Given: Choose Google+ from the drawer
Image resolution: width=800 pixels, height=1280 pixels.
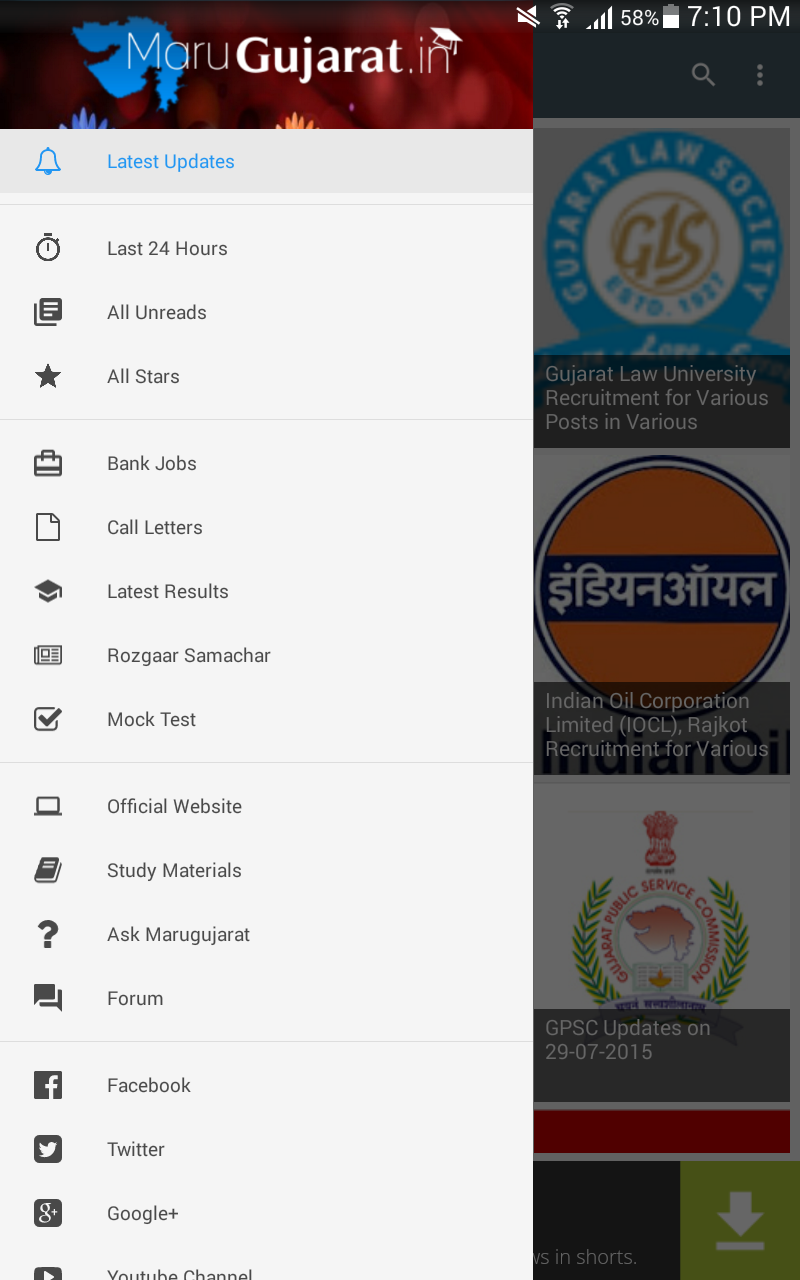Looking at the screenshot, I should [266, 1213].
